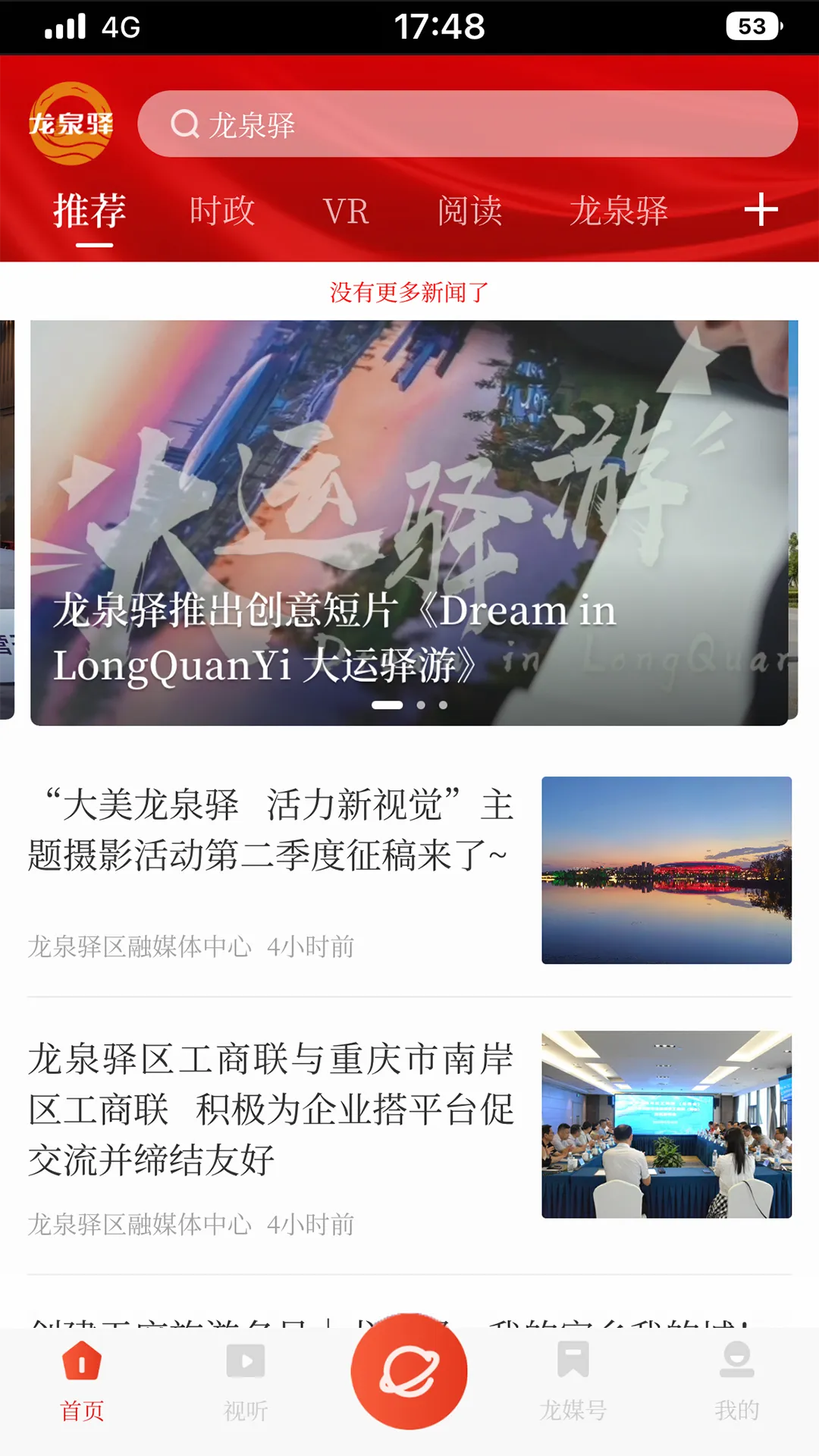Tap the 没有更多新闻了 refresh notice
Image resolution: width=819 pixels, height=1456 pixels.
[409, 290]
